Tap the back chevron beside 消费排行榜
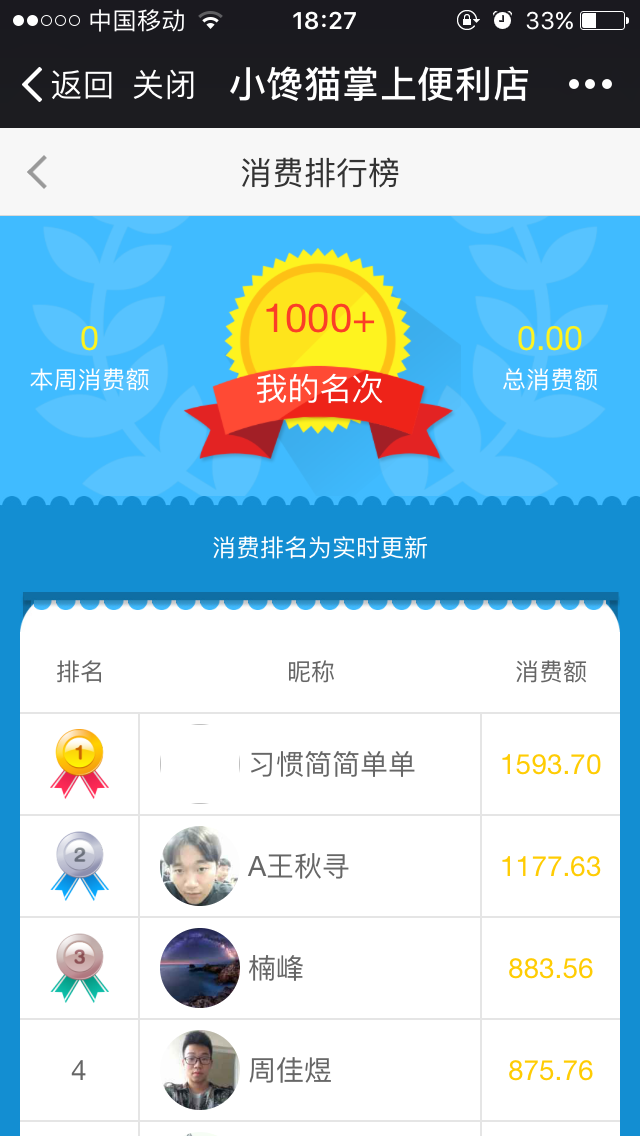This screenshot has height=1136, width=640. click(37, 172)
